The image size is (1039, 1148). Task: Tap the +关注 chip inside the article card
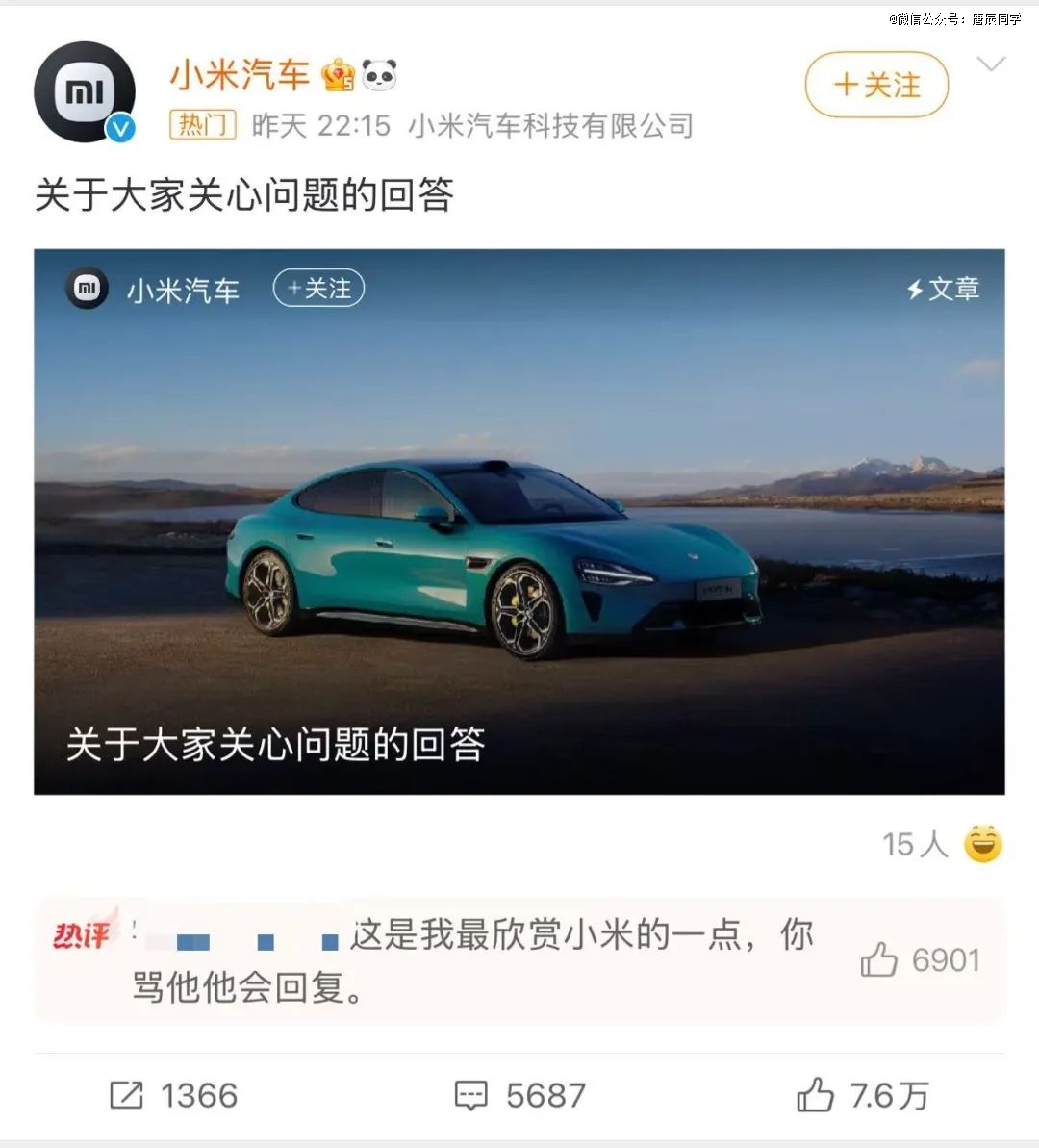coord(318,289)
